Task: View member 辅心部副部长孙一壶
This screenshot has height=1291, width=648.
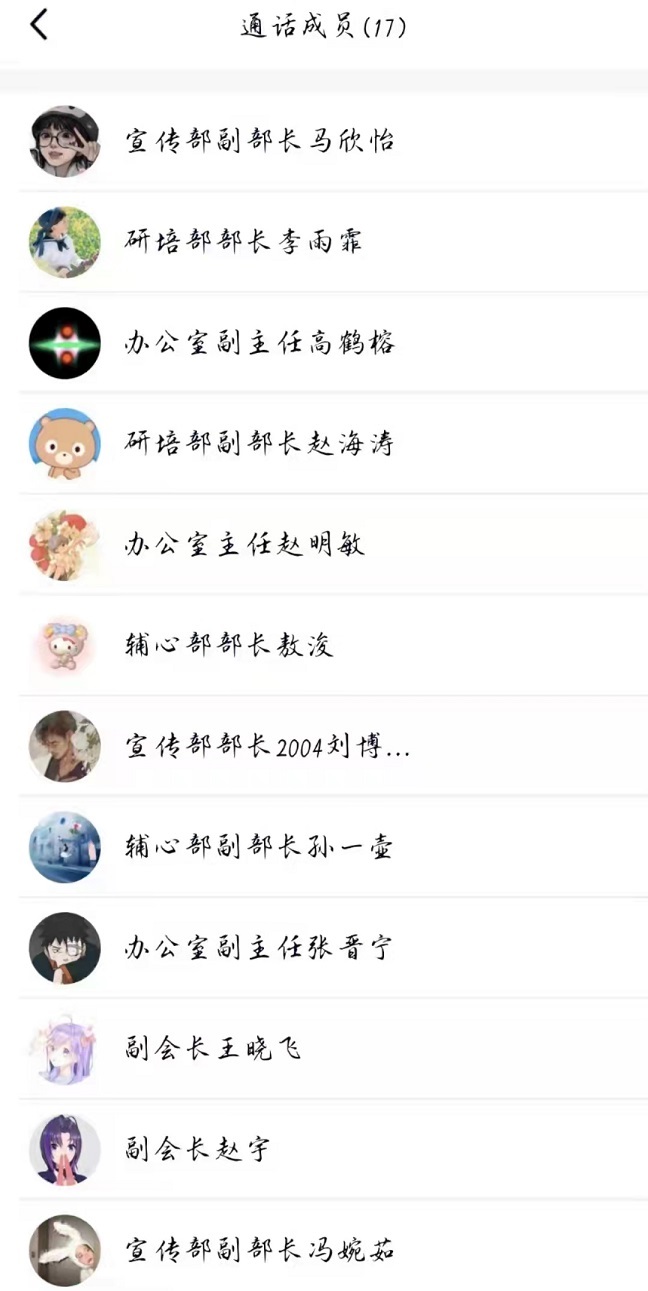Action: [260, 847]
